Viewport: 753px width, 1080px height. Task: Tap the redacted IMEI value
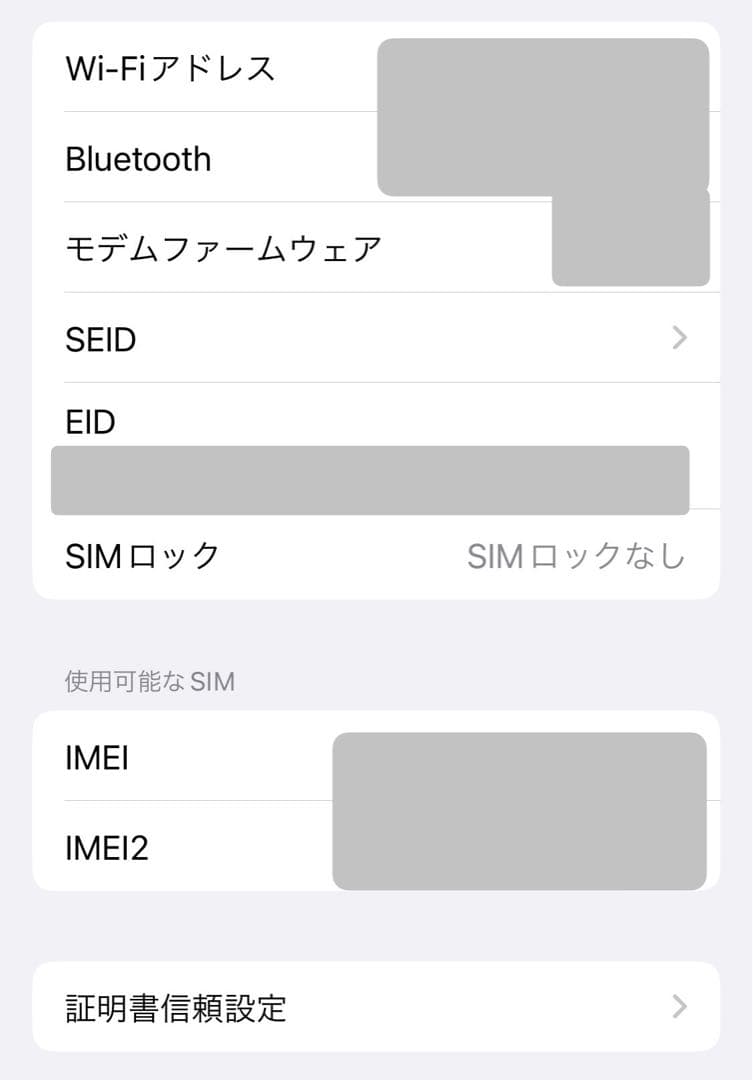coord(520,758)
